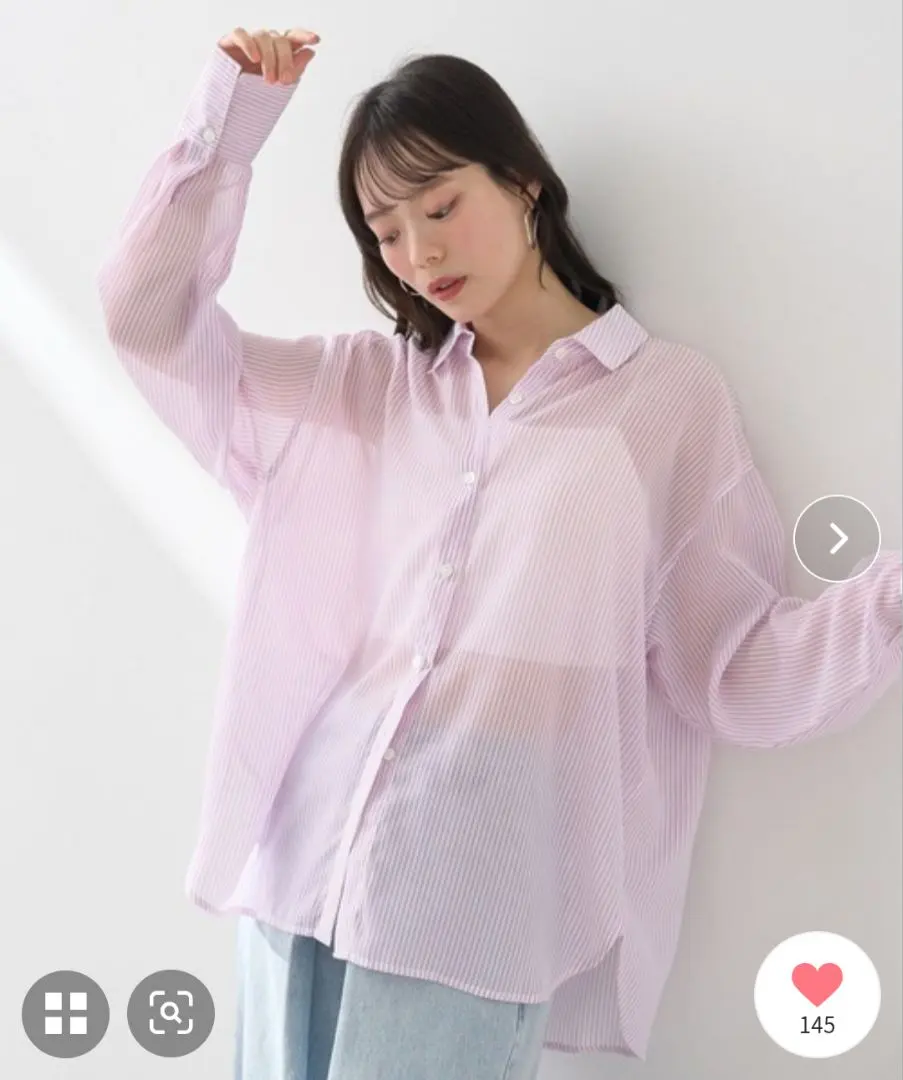Search similar items by image

coord(171,1013)
